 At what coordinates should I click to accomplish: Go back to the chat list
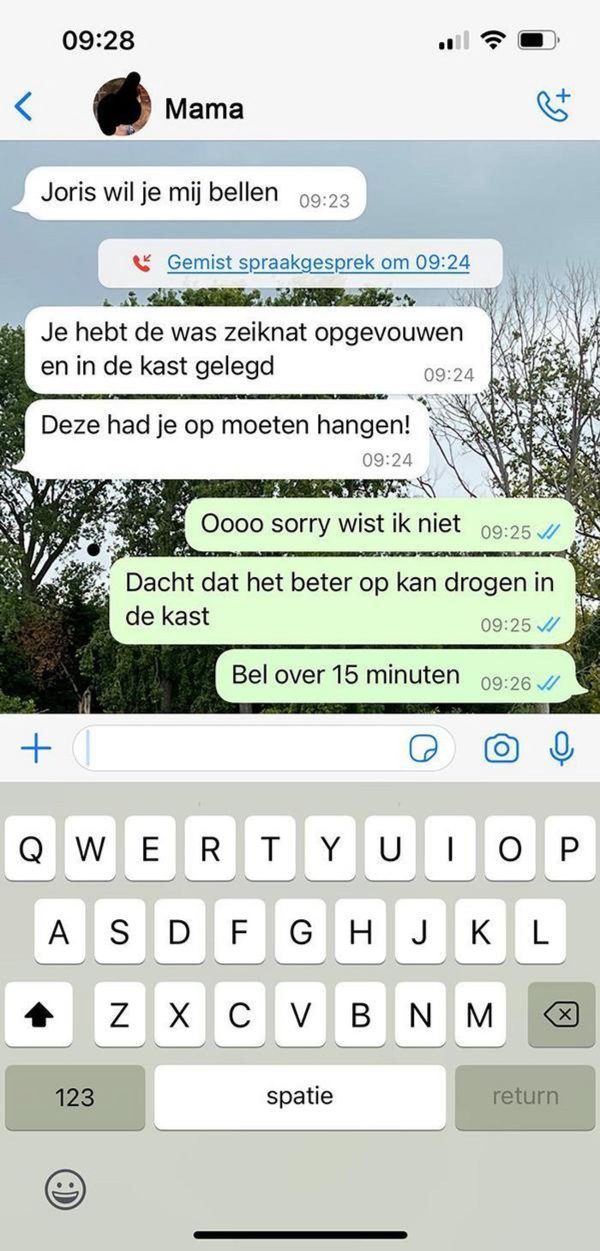click(24, 106)
